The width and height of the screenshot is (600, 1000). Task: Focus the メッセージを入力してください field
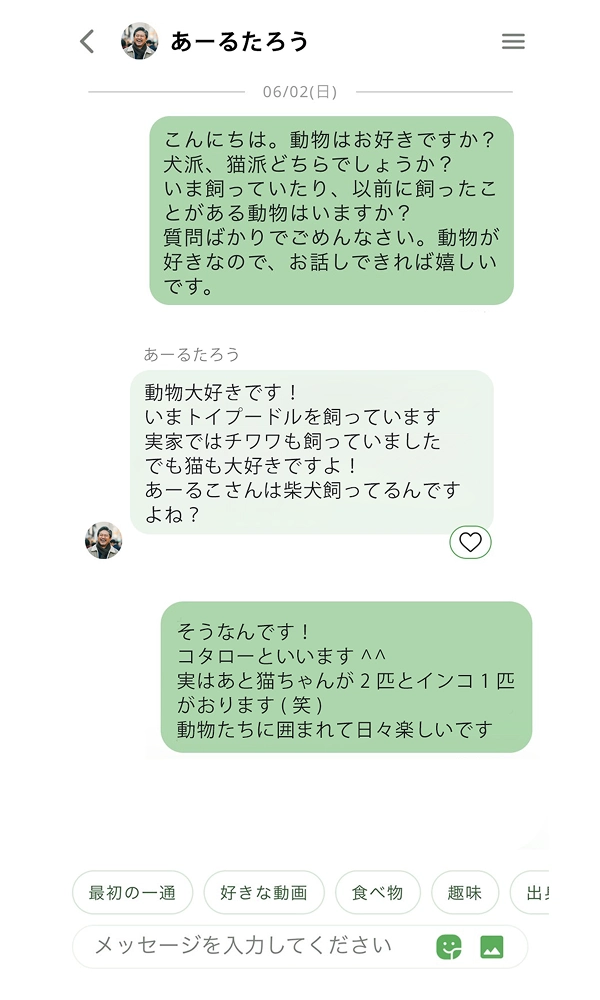pyautogui.click(x=245, y=946)
